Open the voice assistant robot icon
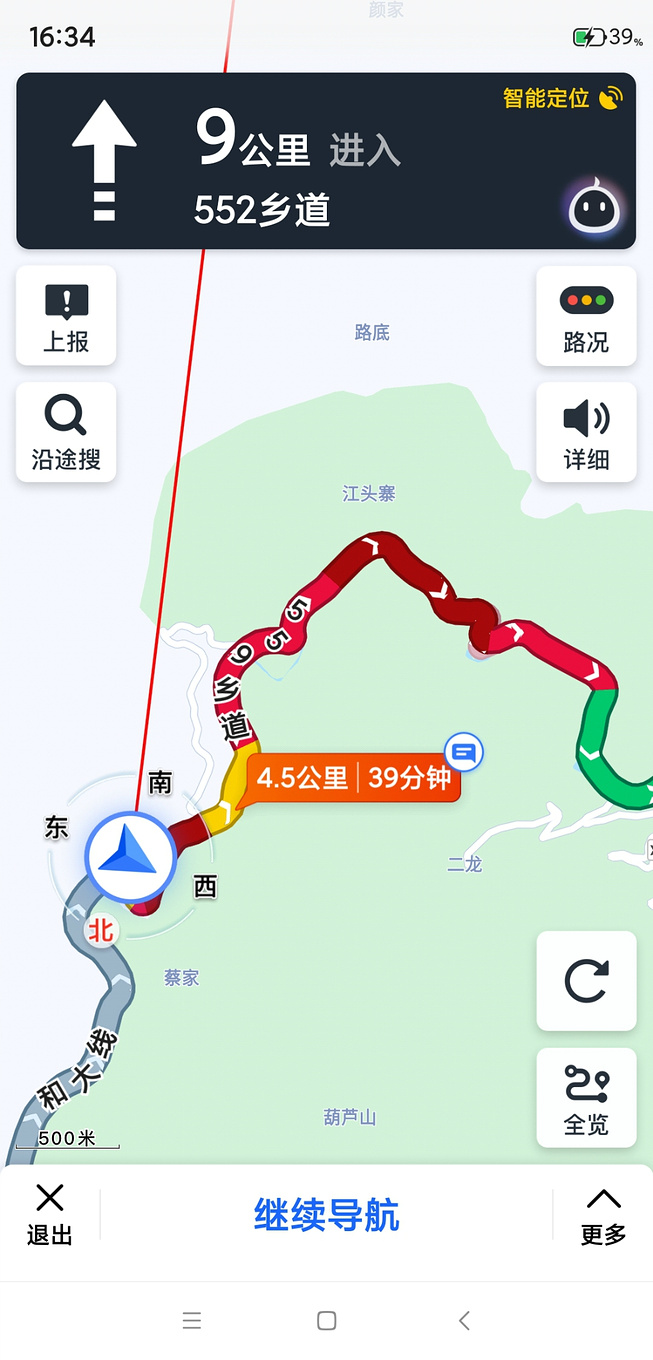Viewport: 653px width, 1360px height. (595, 209)
